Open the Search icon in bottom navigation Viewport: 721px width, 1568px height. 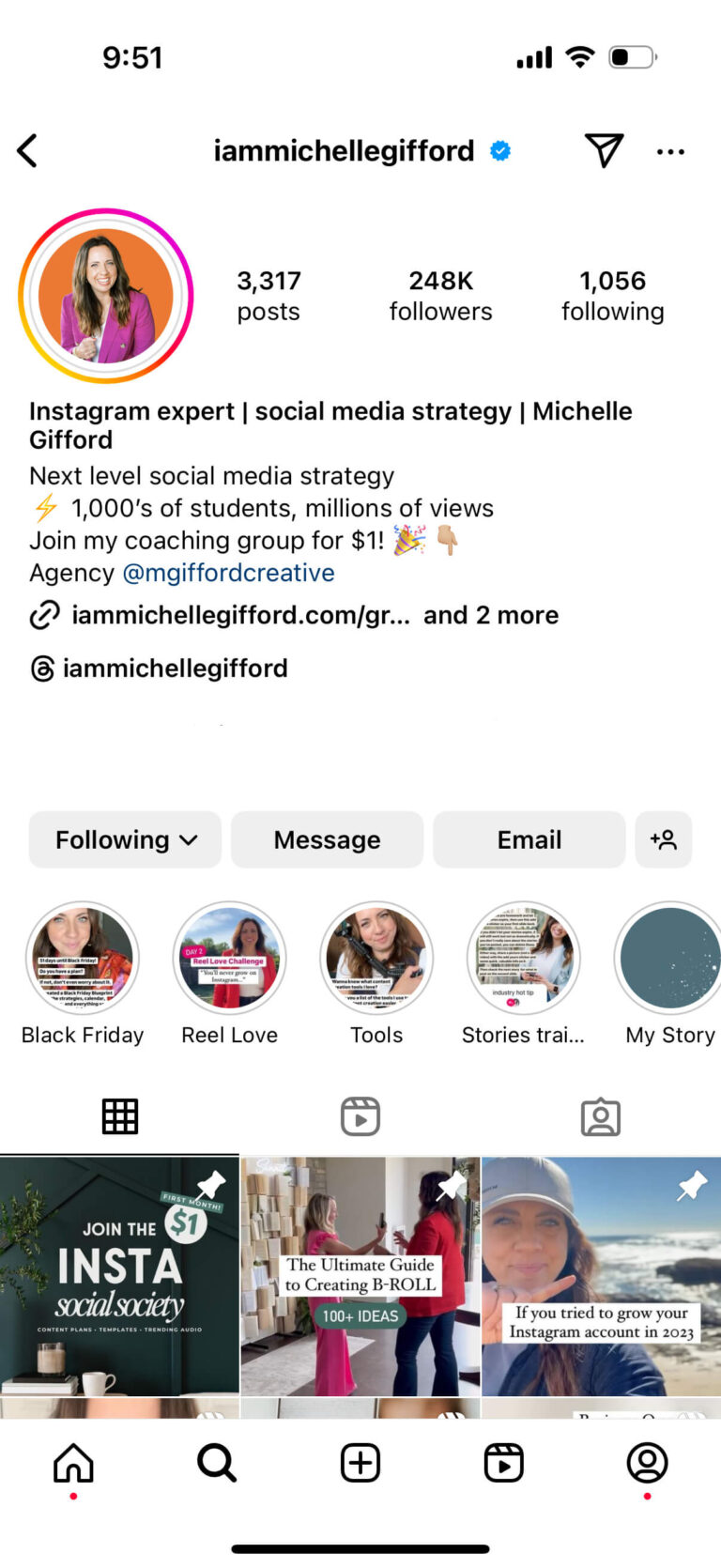[216, 1462]
